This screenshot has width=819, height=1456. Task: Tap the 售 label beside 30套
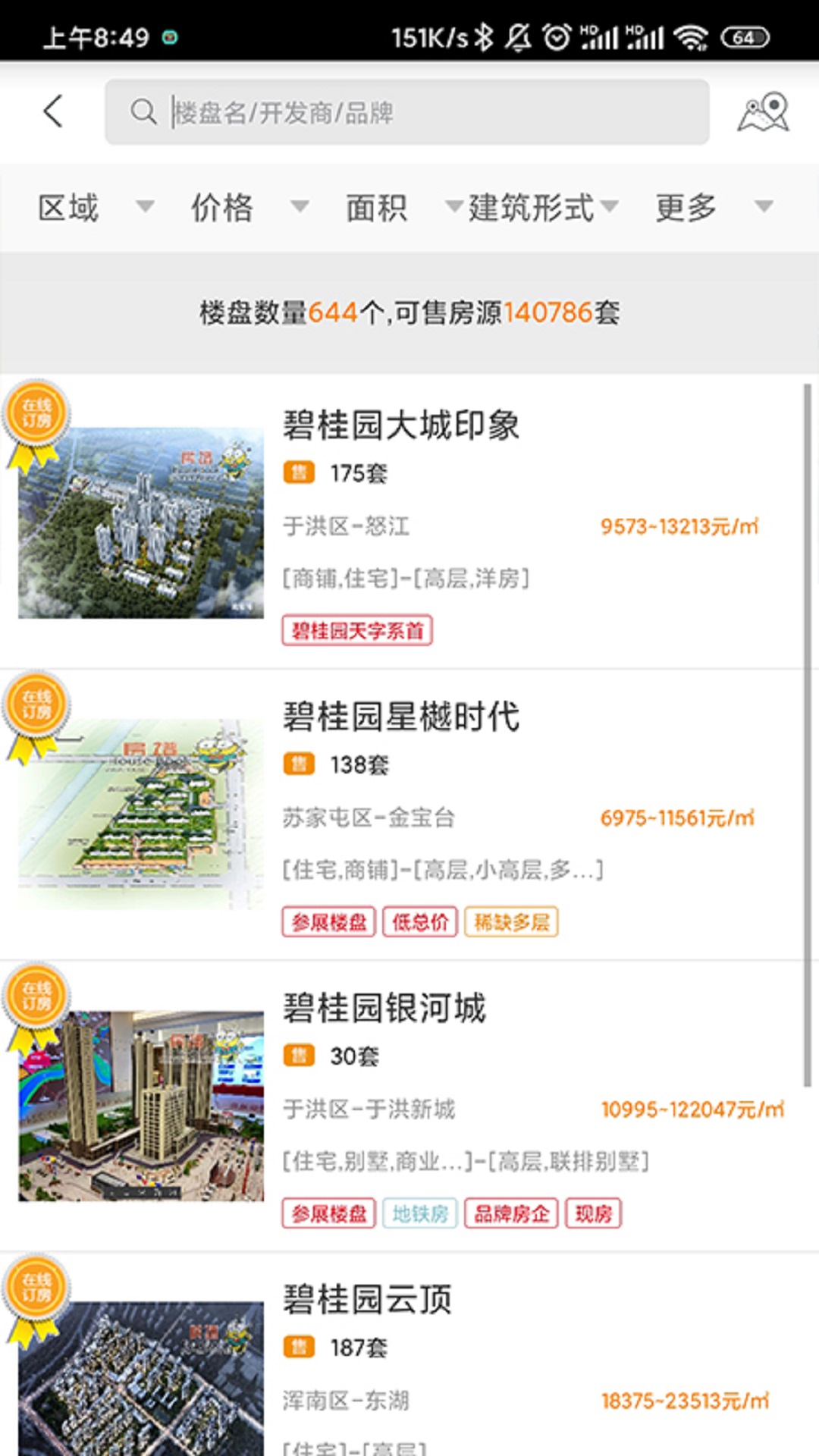pos(299,1055)
